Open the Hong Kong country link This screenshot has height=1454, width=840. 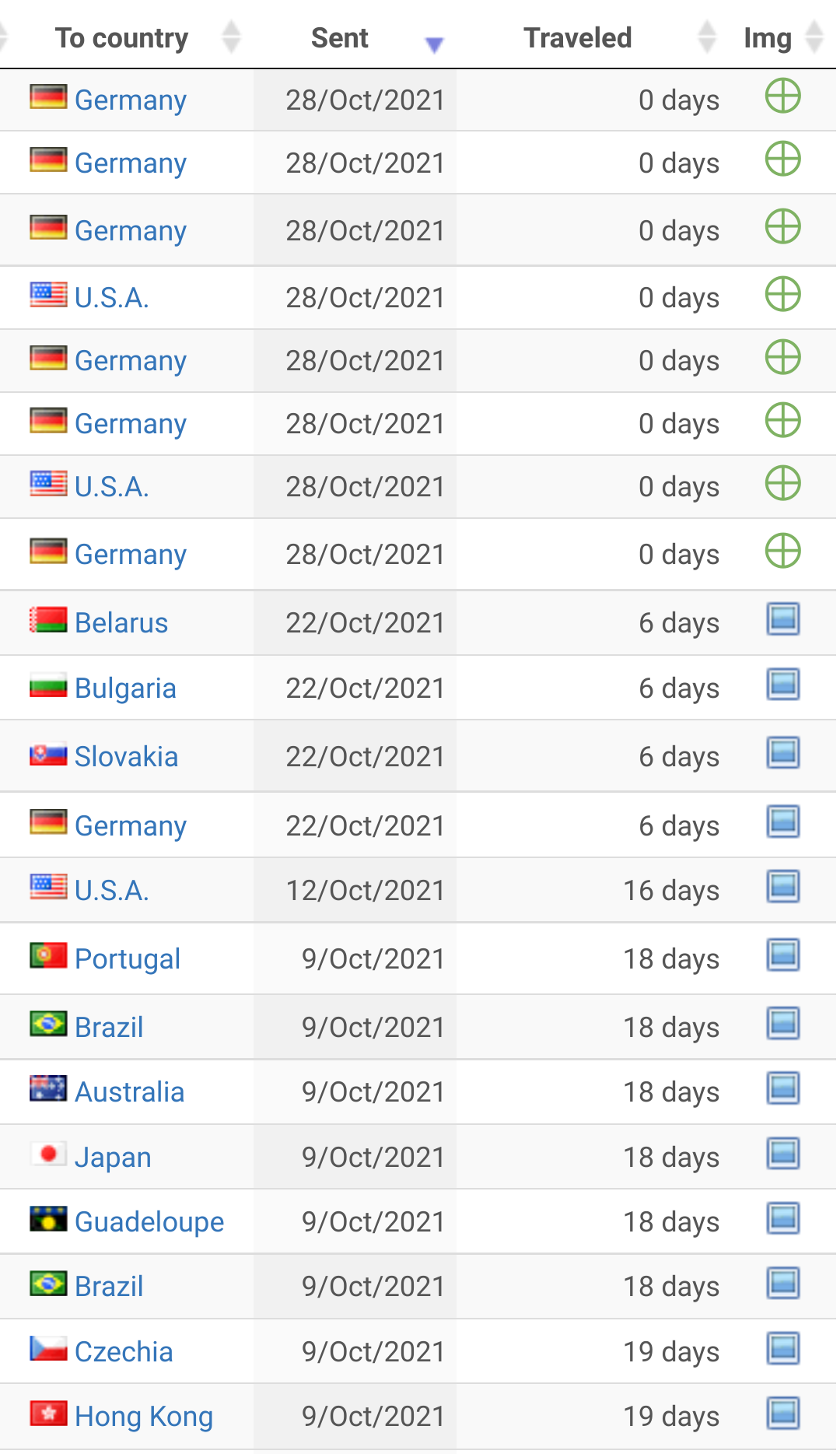144,1417
